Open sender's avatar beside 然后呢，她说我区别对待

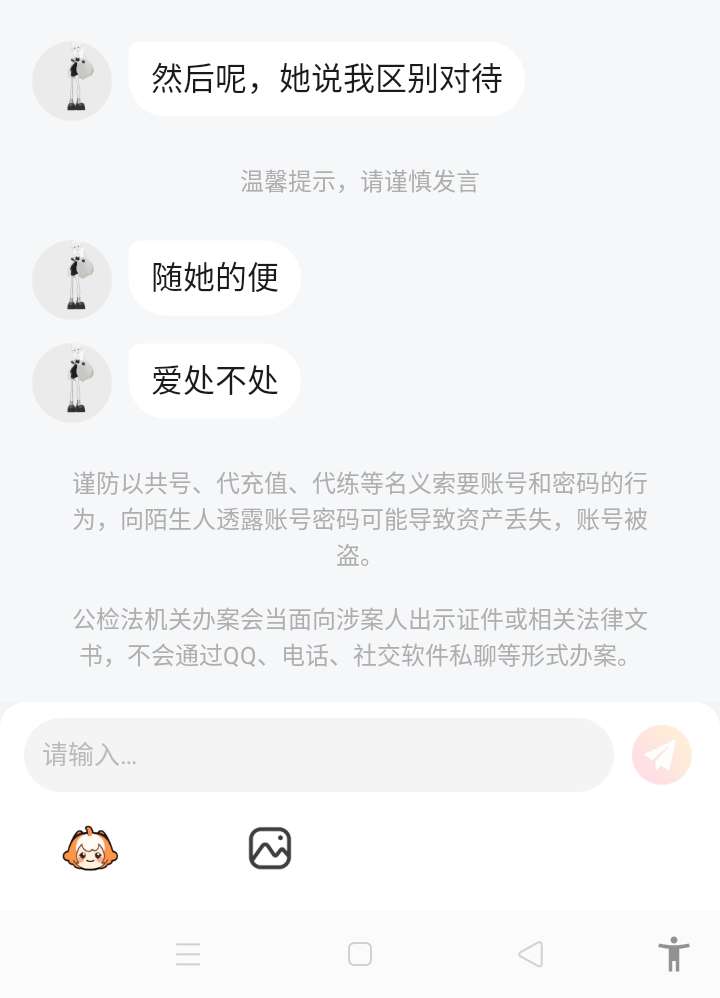(72, 81)
